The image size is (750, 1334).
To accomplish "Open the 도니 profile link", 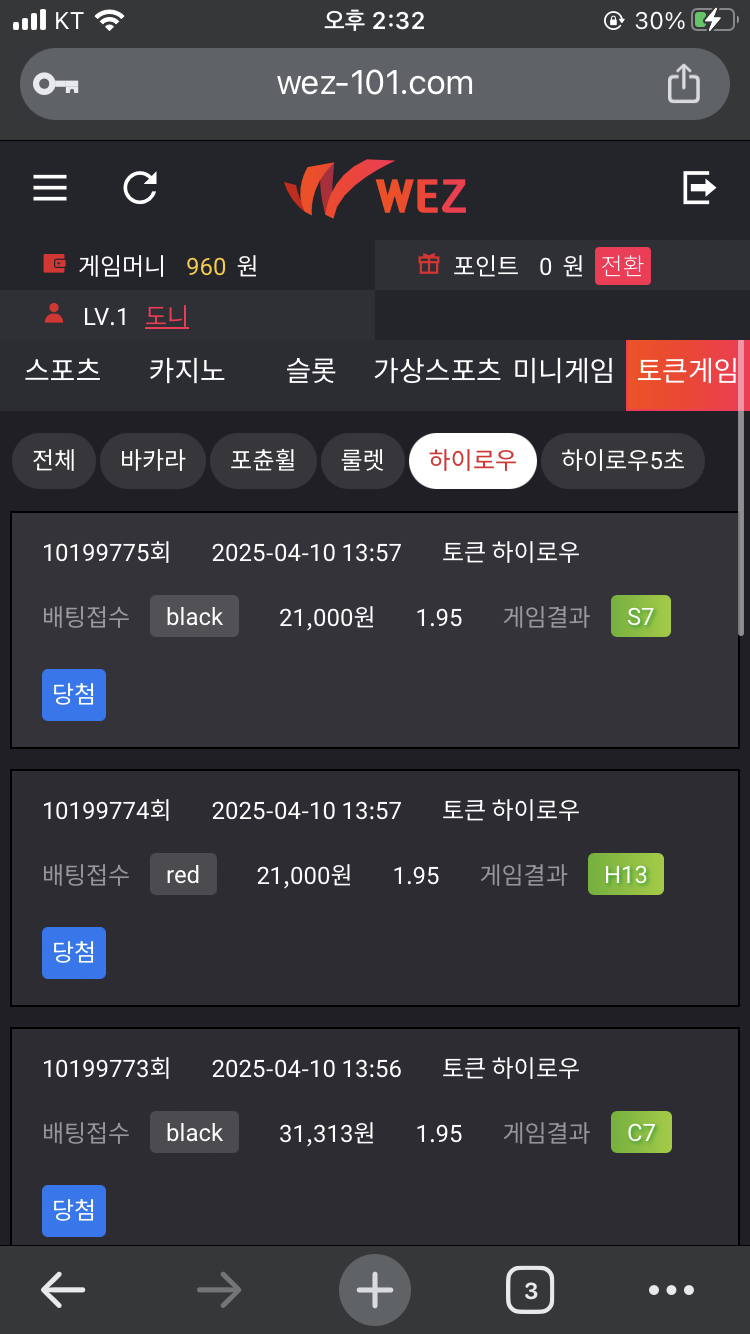I will click(x=167, y=317).
